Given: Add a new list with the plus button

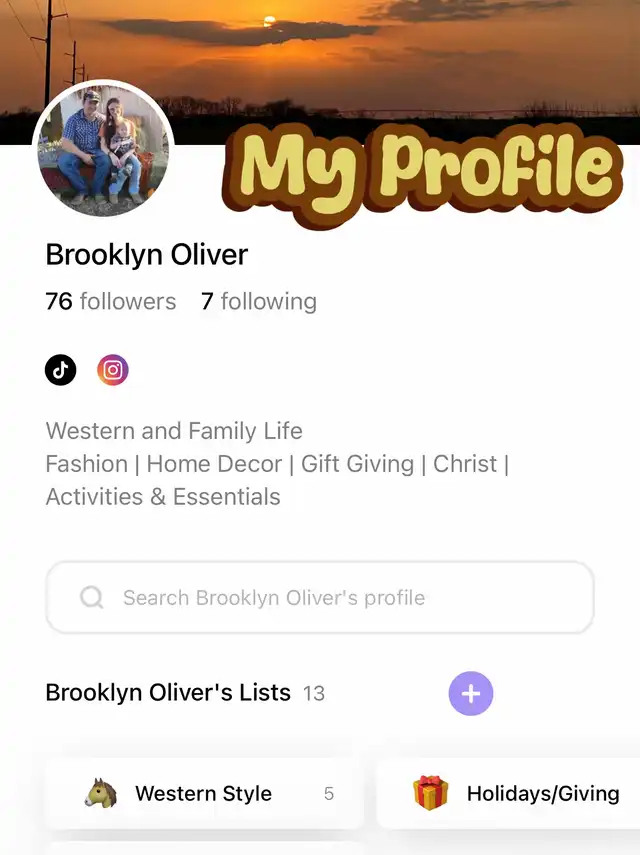Looking at the screenshot, I should [471, 693].
